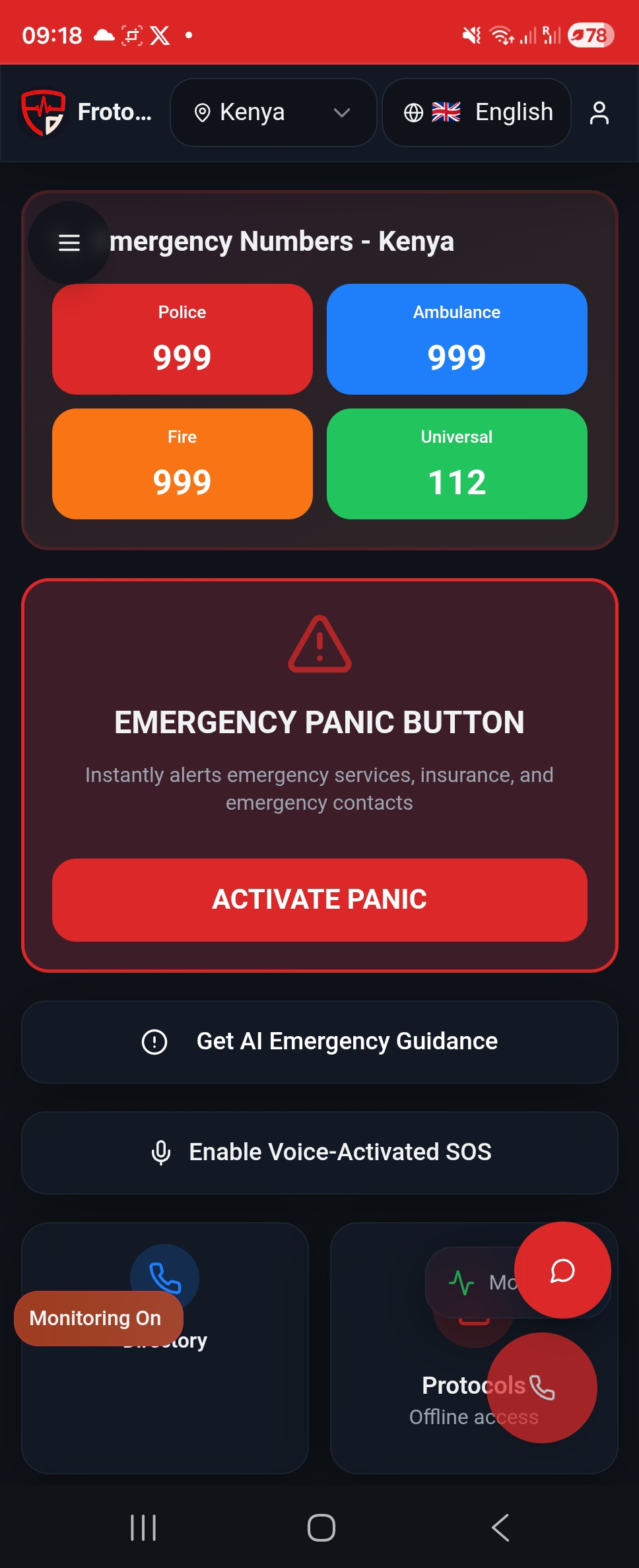Tap the floating red phone call button

pyautogui.click(x=543, y=1387)
